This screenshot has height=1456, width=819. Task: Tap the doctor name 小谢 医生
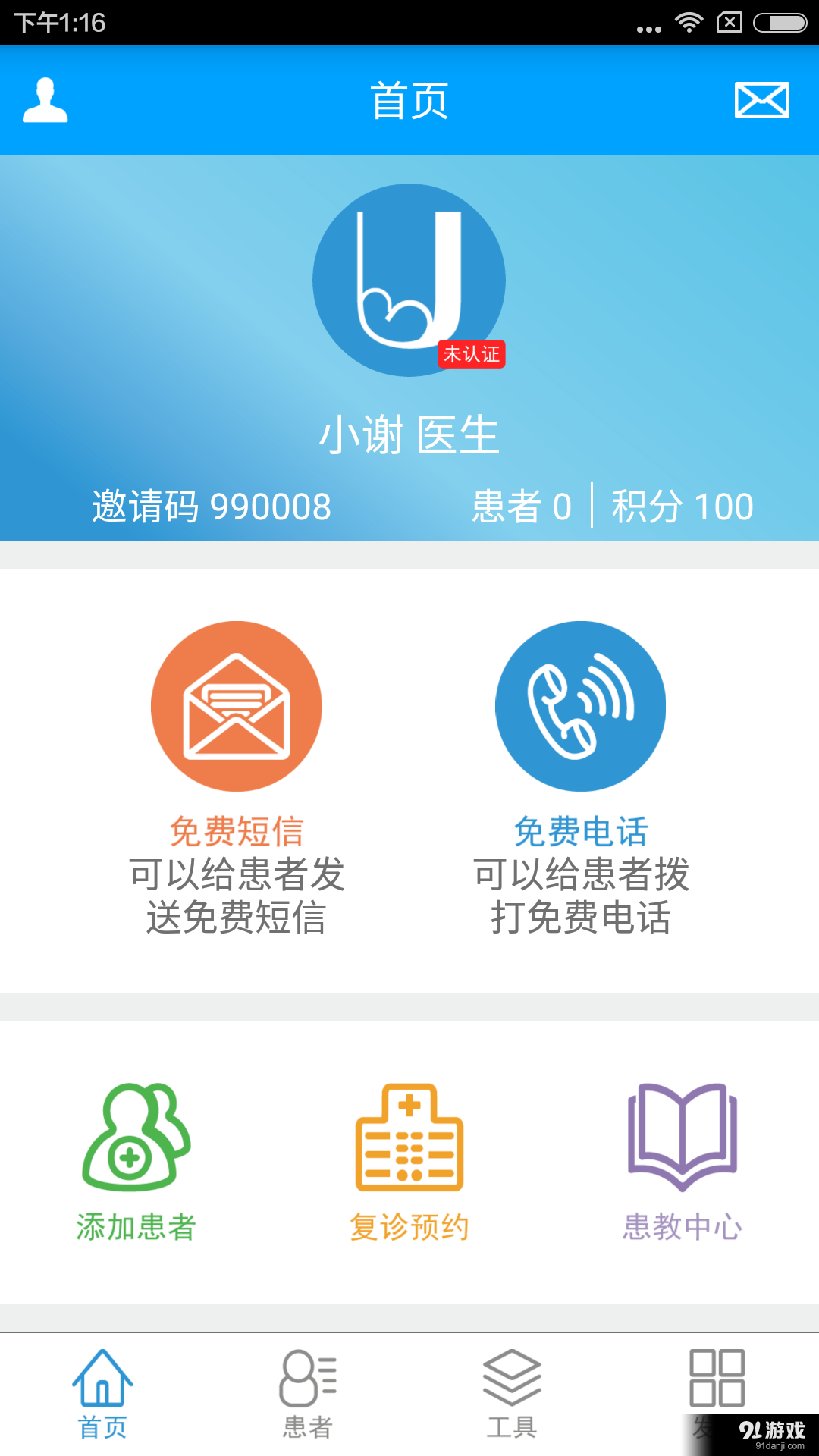click(x=409, y=435)
